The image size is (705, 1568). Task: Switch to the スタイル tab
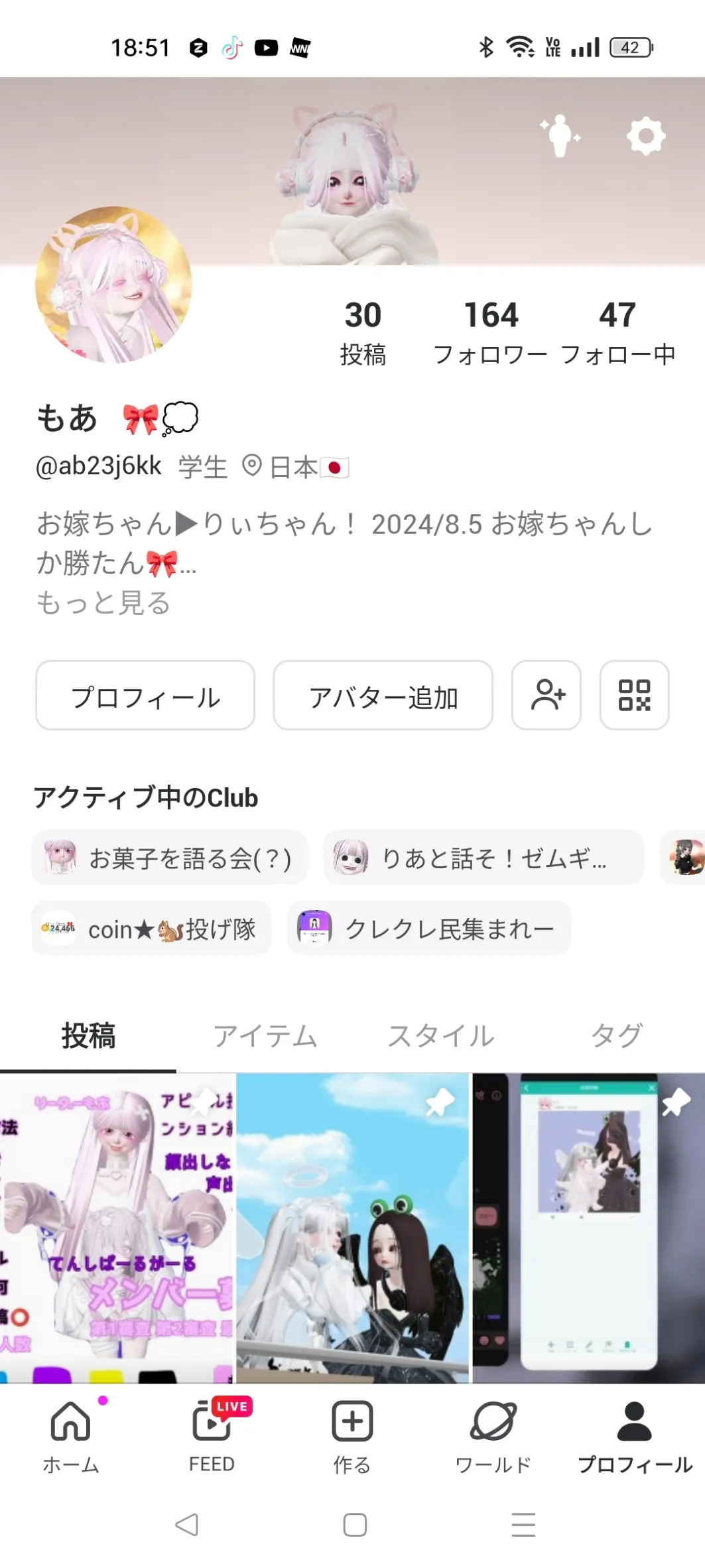pos(441,1035)
